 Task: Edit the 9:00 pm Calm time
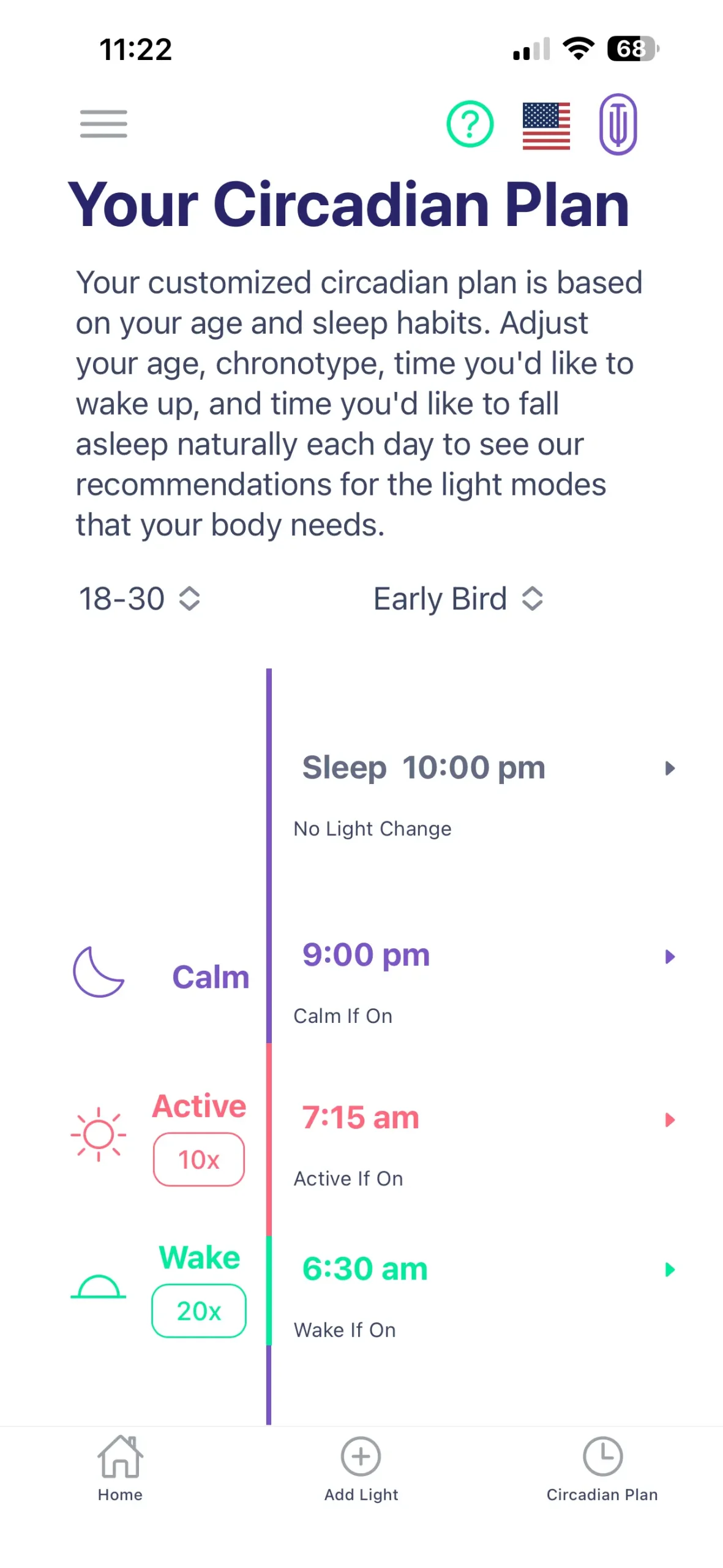(x=487, y=956)
